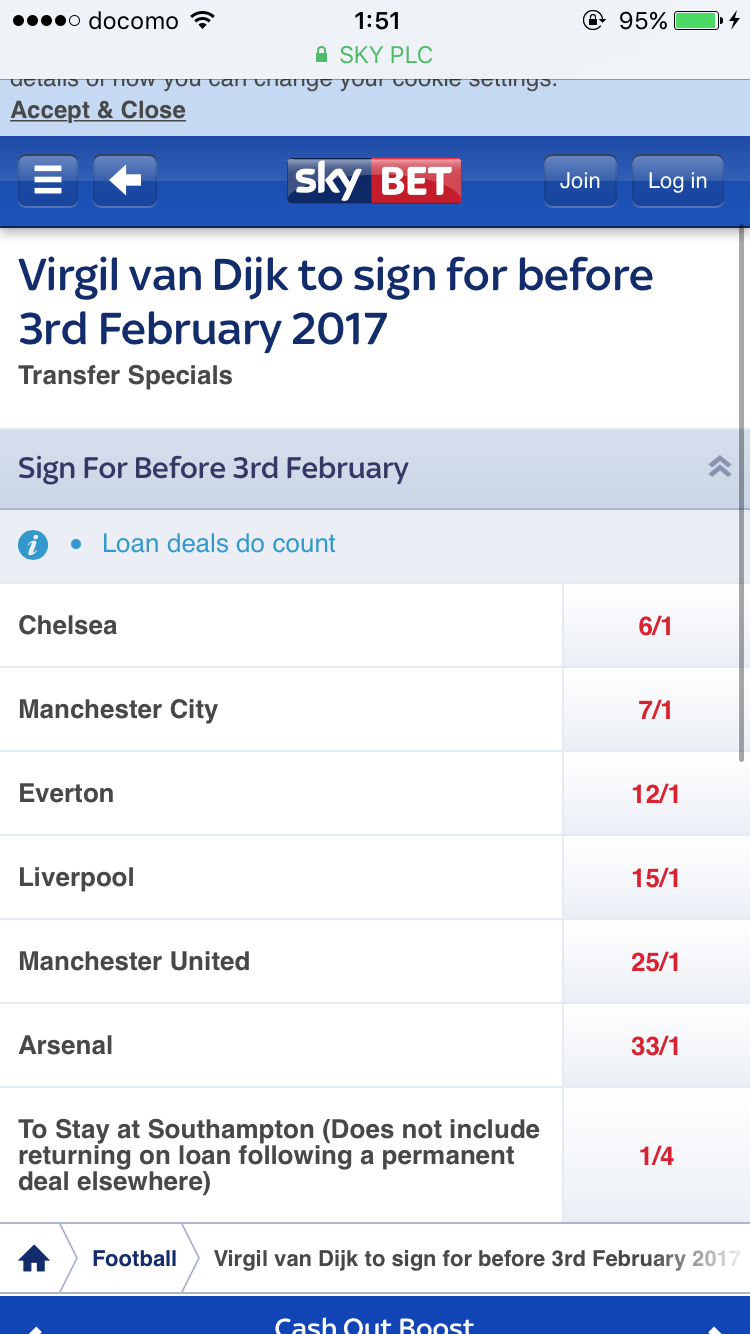
Task: Select To Stay at Southampton odds 1/4
Action: pyautogui.click(x=655, y=1156)
